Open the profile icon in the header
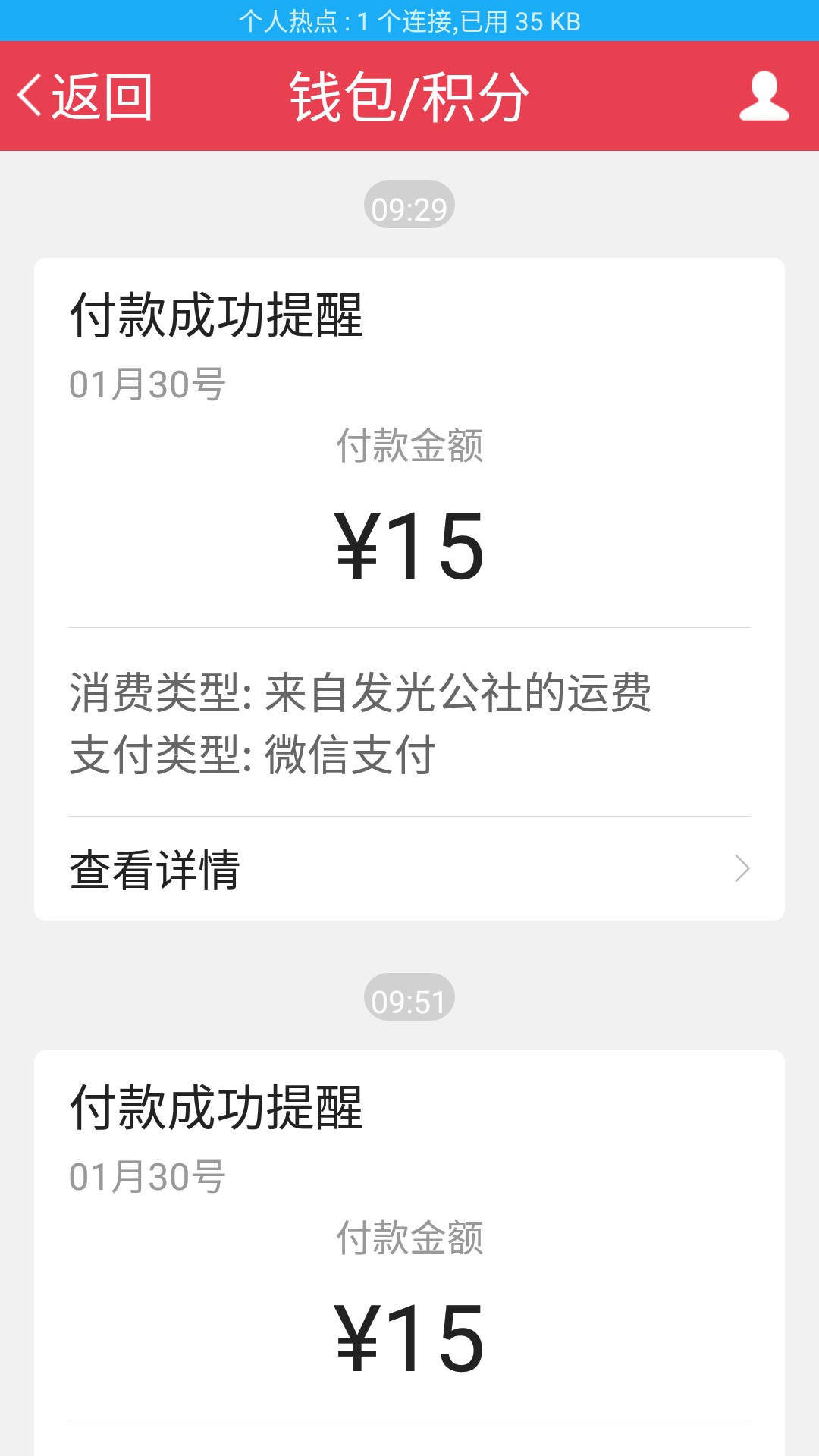819x1456 pixels. tap(764, 96)
